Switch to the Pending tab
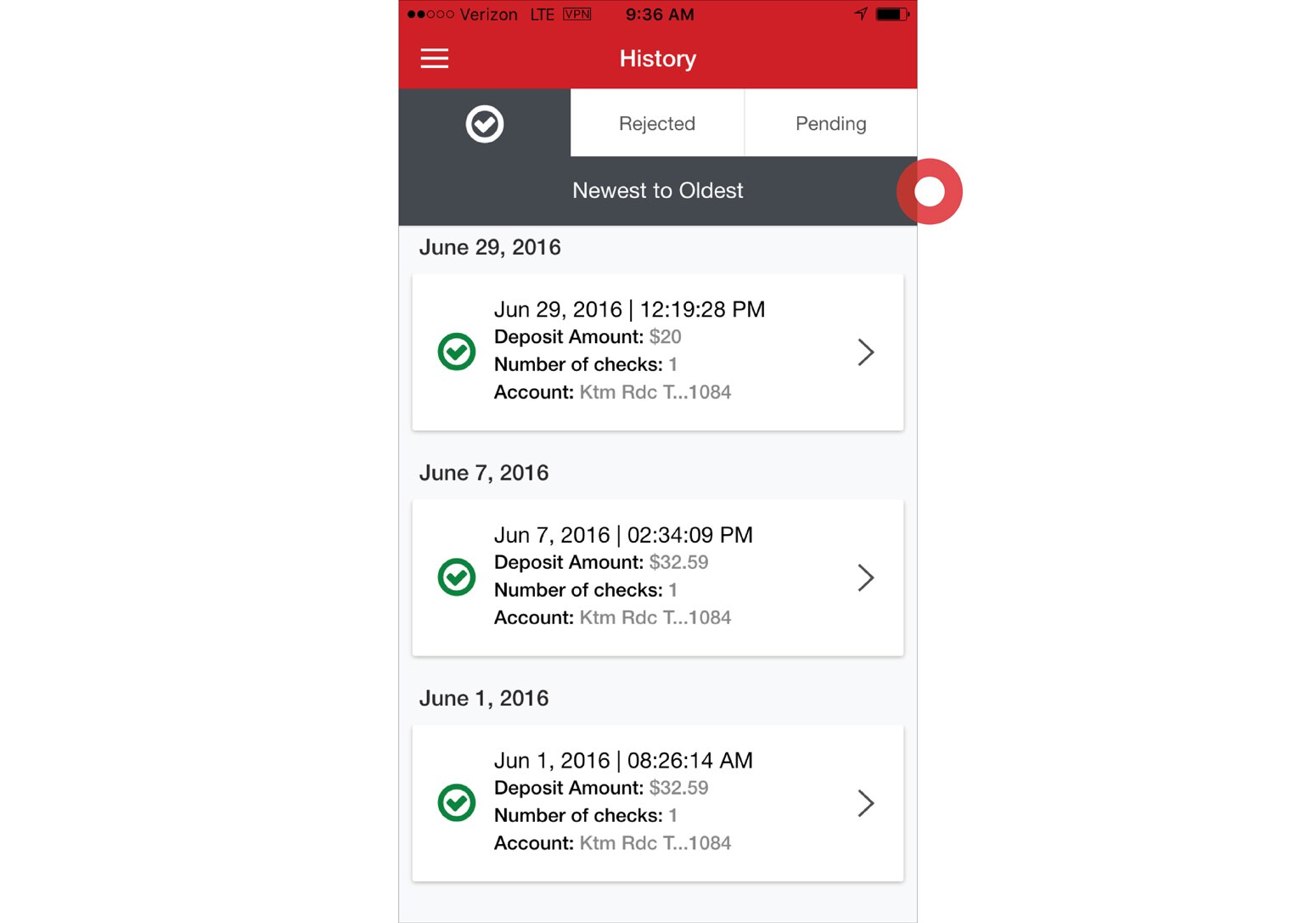The width and height of the screenshot is (1316, 923). click(830, 124)
